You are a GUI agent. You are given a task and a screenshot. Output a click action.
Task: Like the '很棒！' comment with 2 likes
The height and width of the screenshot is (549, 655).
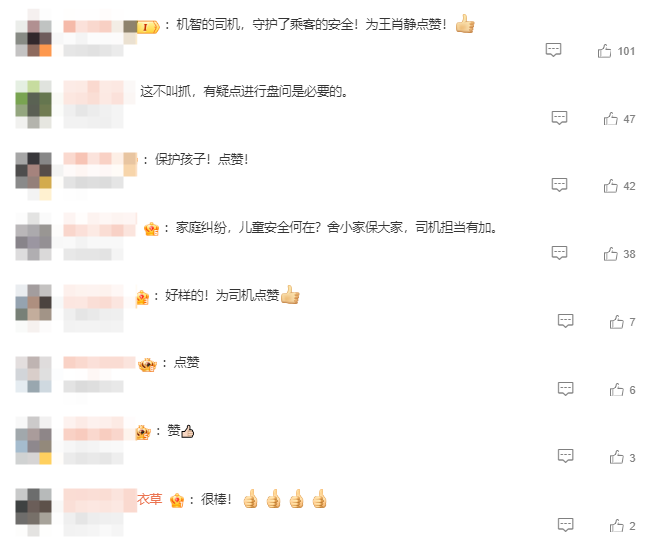[x=617, y=525]
